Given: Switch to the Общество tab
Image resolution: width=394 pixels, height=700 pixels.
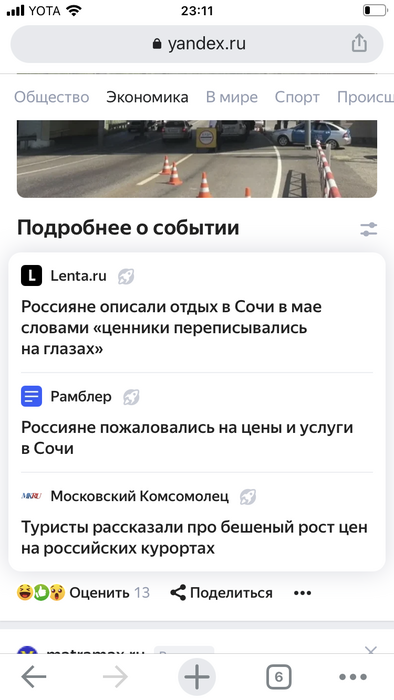Looking at the screenshot, I should tap(51, 97).
